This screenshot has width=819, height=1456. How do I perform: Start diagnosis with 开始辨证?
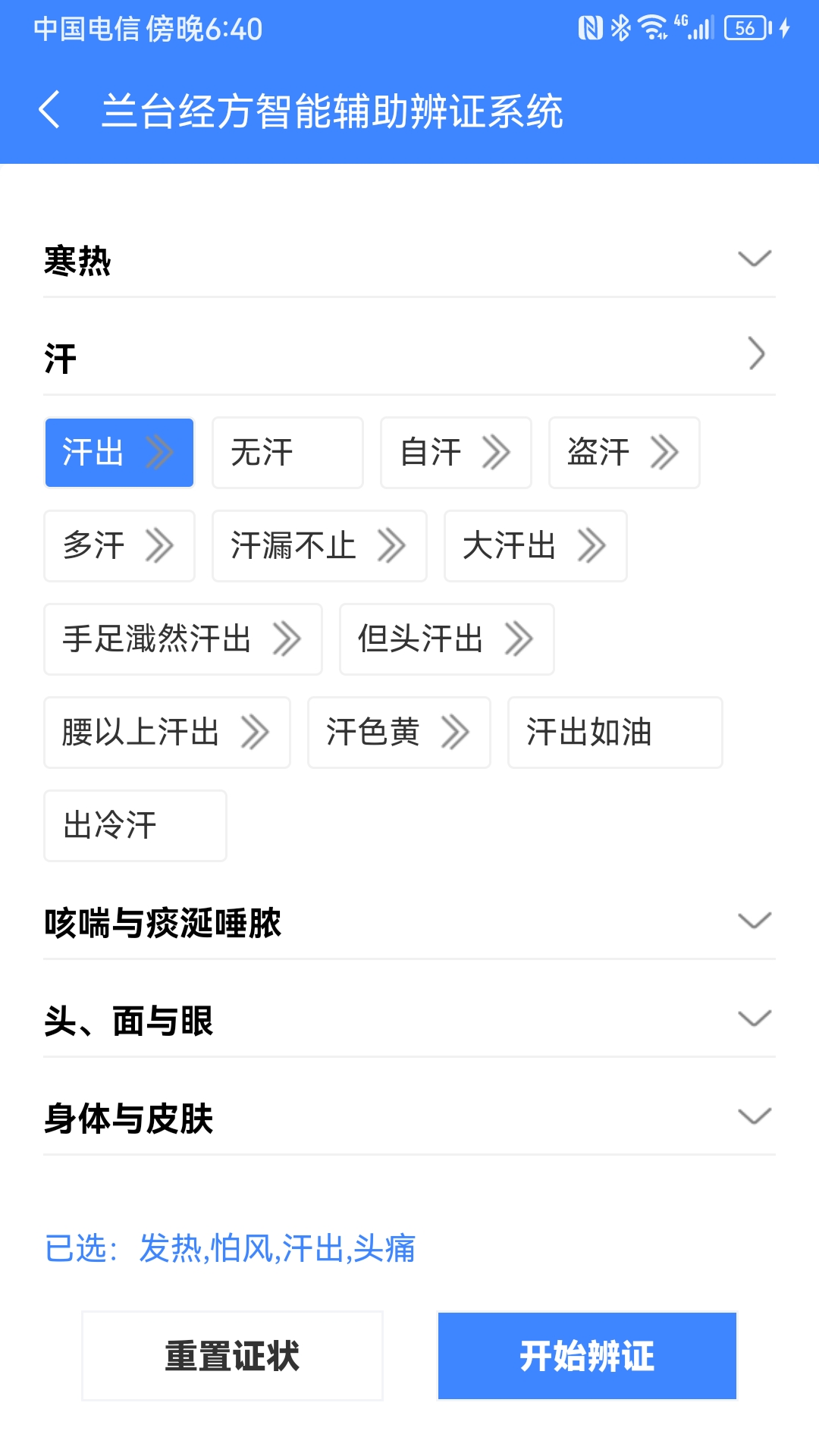pyautogui.click(x=587, y=1356)
